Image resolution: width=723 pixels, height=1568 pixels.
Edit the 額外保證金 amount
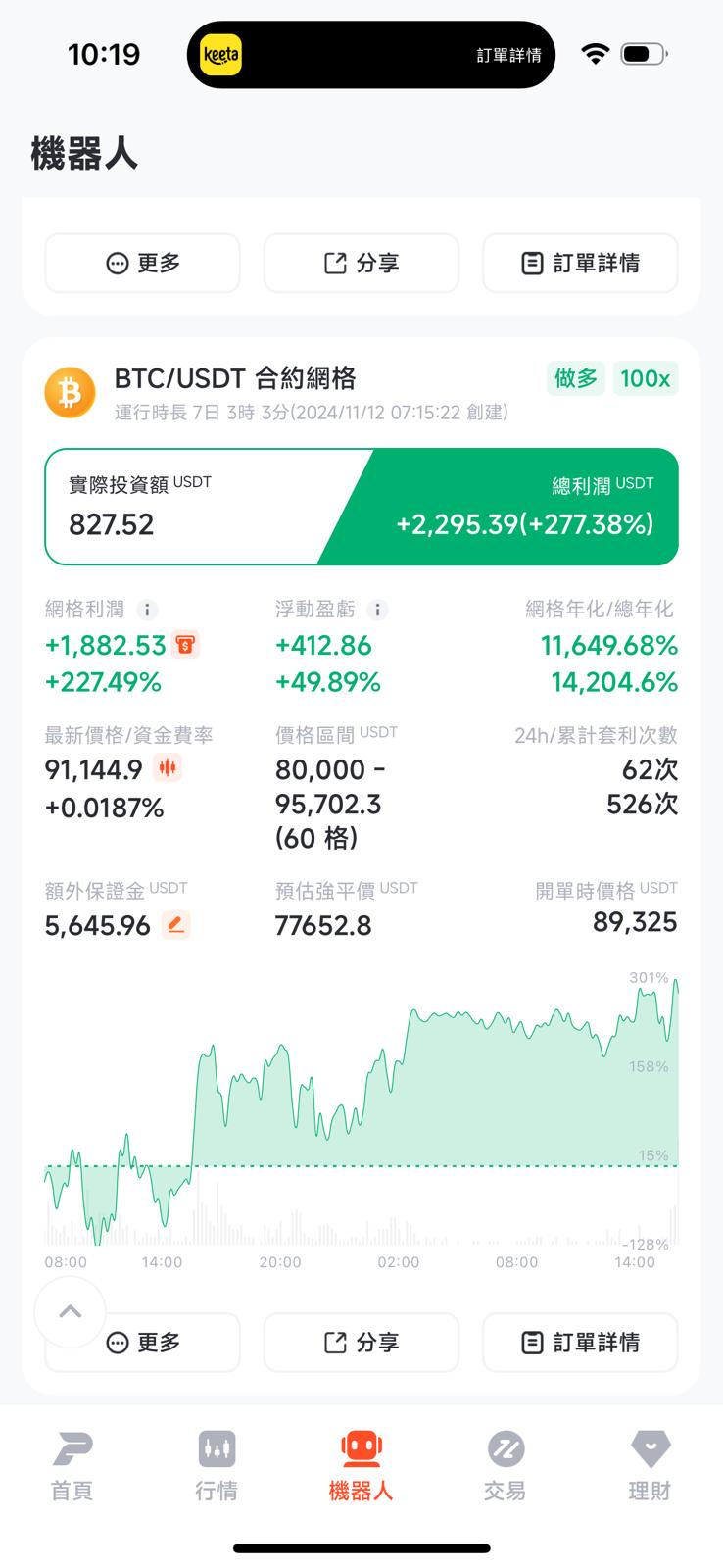[x=175, y=924]
